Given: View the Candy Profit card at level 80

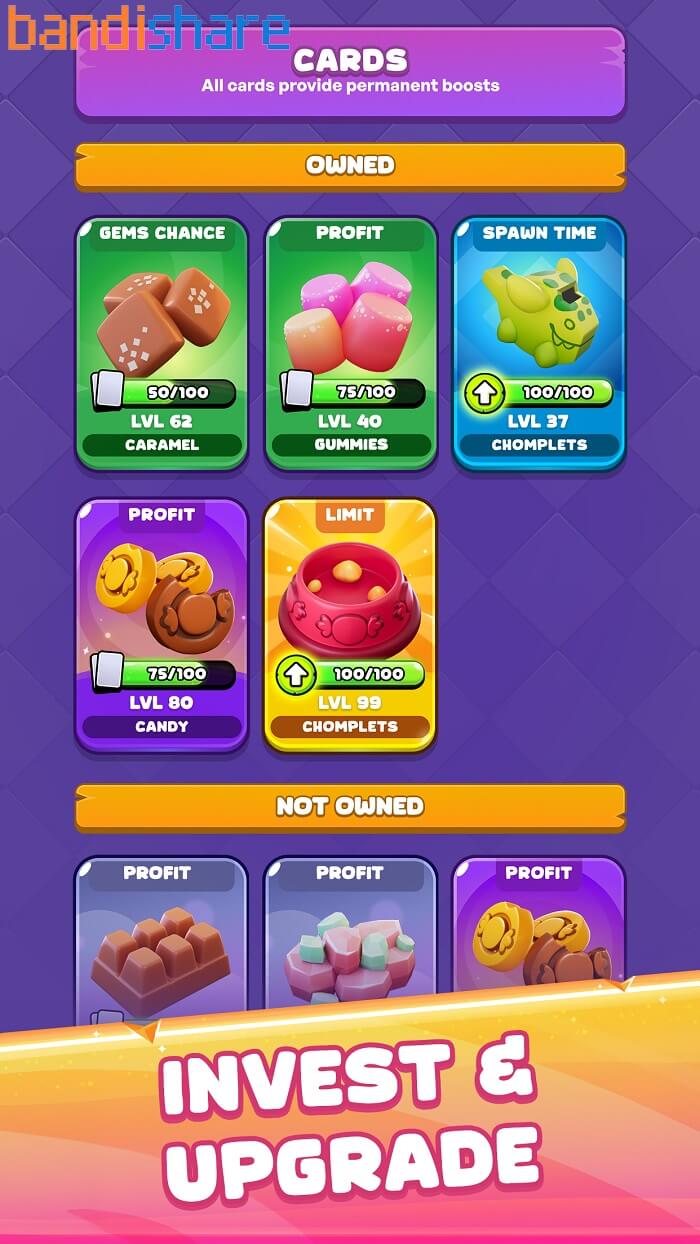Looking at the screenshot, I should click(162, 625).
